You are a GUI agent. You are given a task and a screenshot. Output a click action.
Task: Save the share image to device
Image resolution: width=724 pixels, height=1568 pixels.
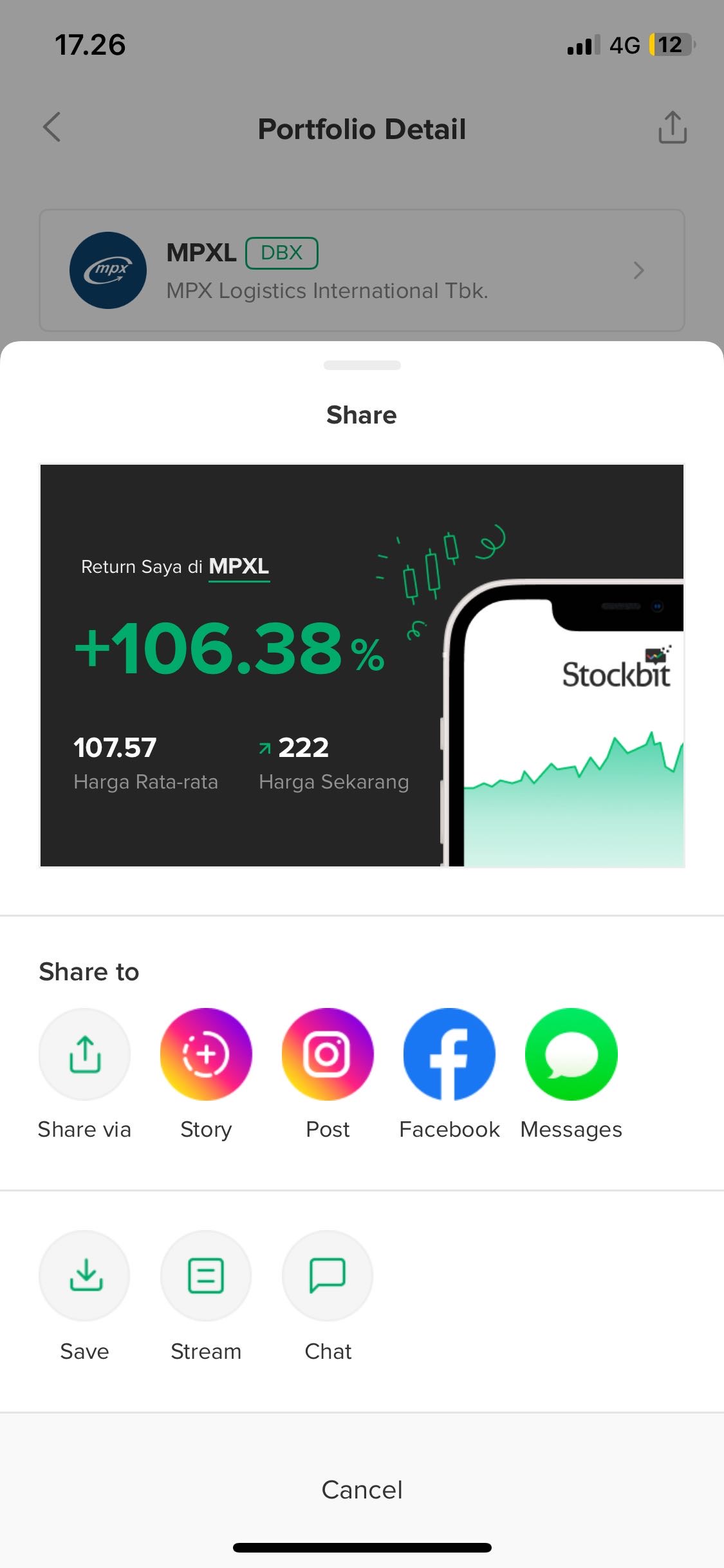(84, 1276)
